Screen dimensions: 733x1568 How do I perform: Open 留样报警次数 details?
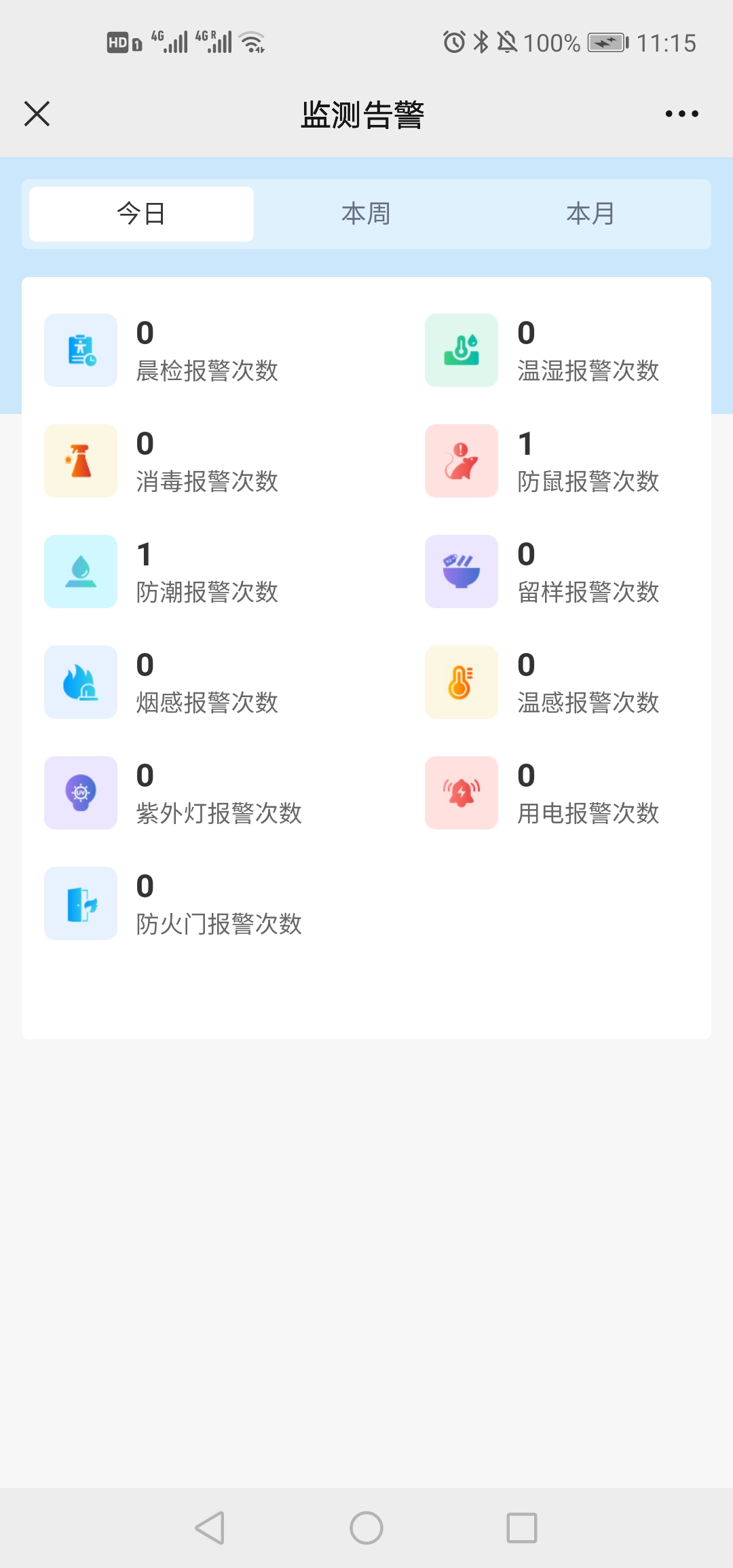(x=563, y=572)
